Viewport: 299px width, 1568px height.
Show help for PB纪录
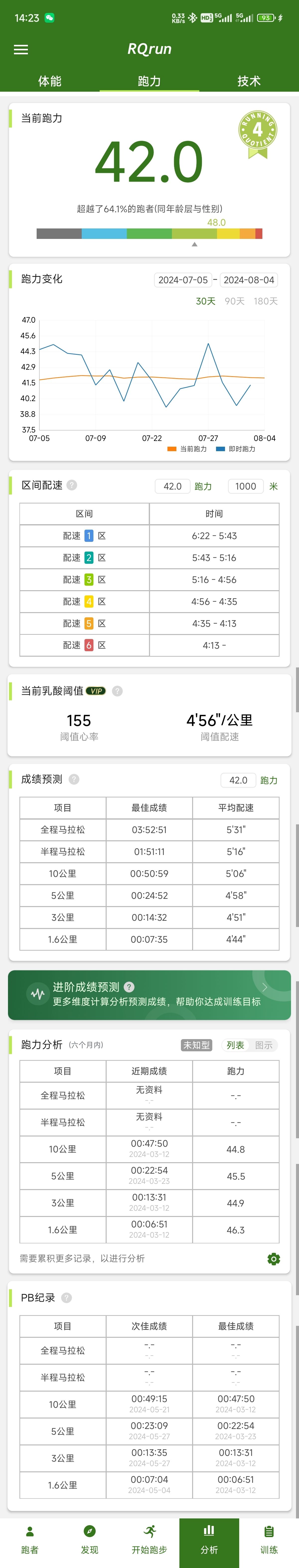[x=66, y=1298]
